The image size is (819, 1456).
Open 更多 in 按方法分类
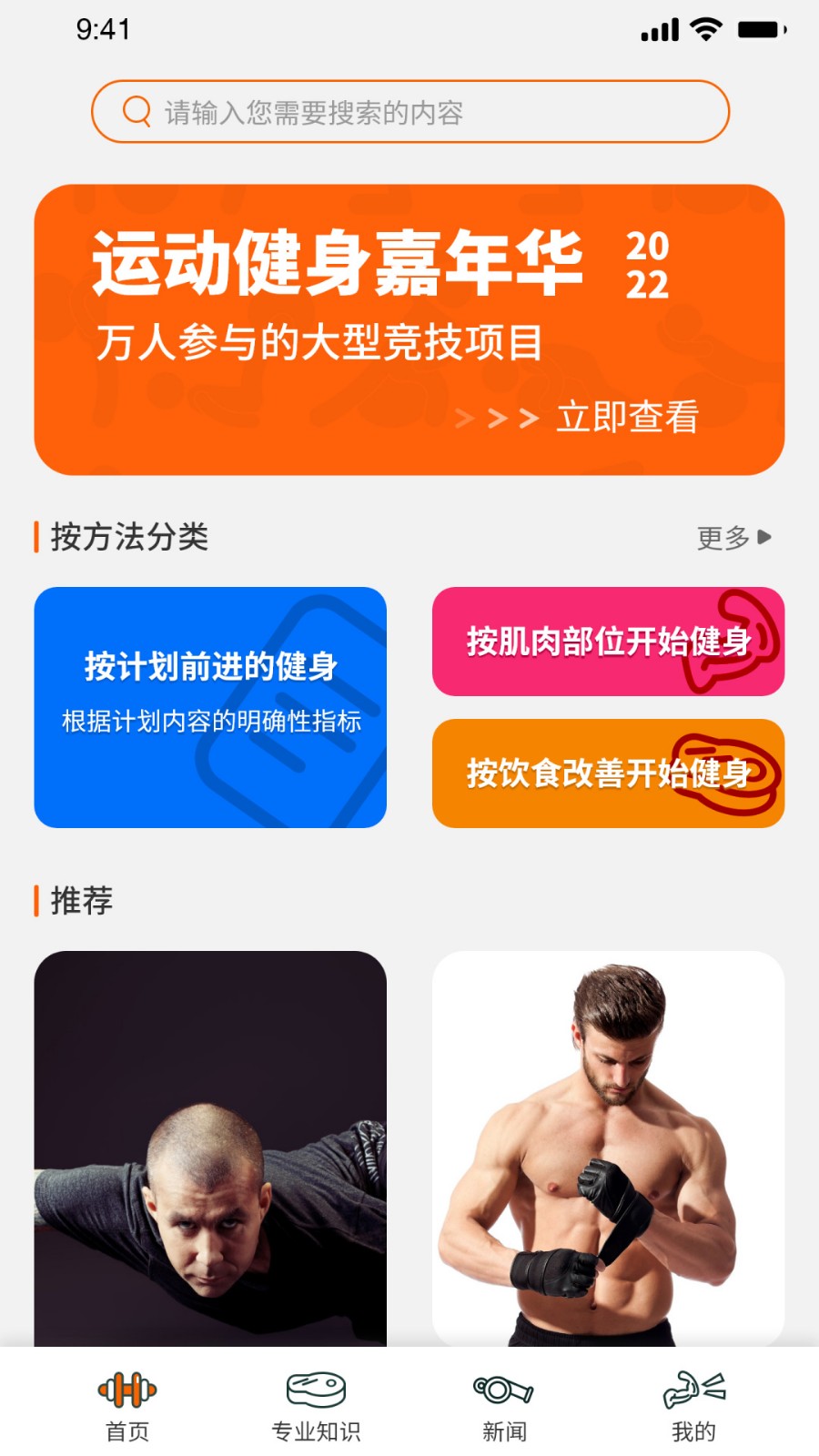[x=733, y=538]
